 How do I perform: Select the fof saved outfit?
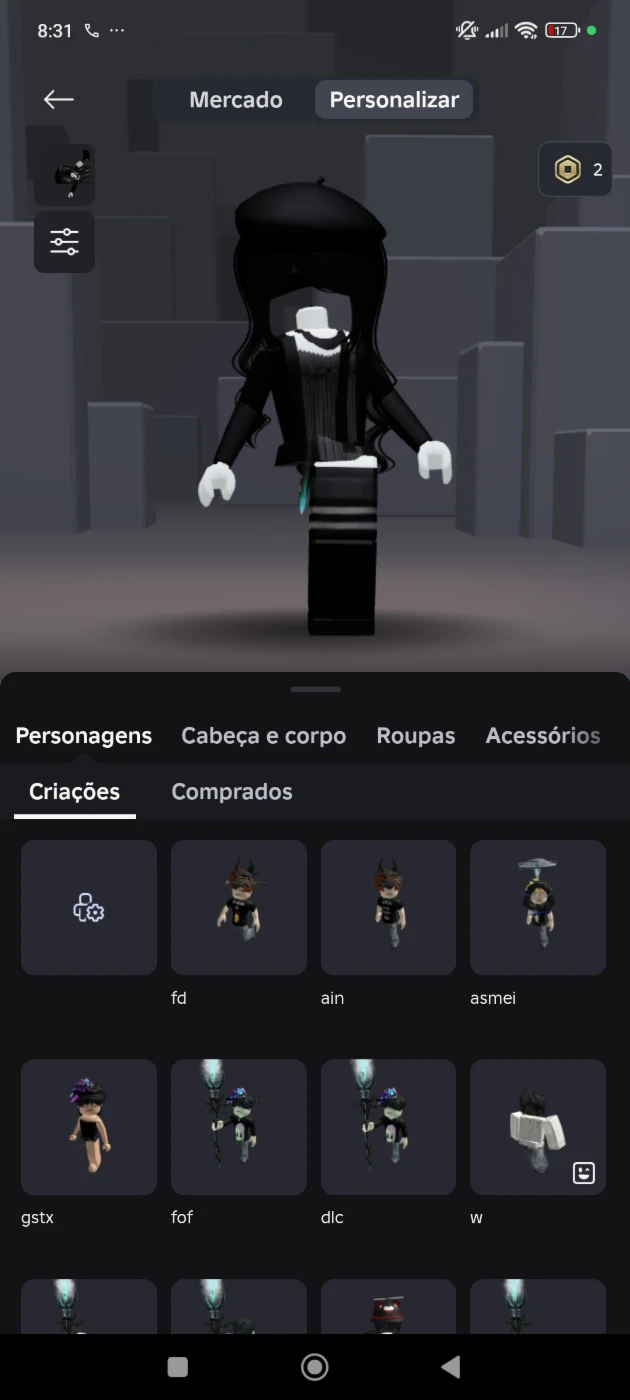coord(239,1127)
